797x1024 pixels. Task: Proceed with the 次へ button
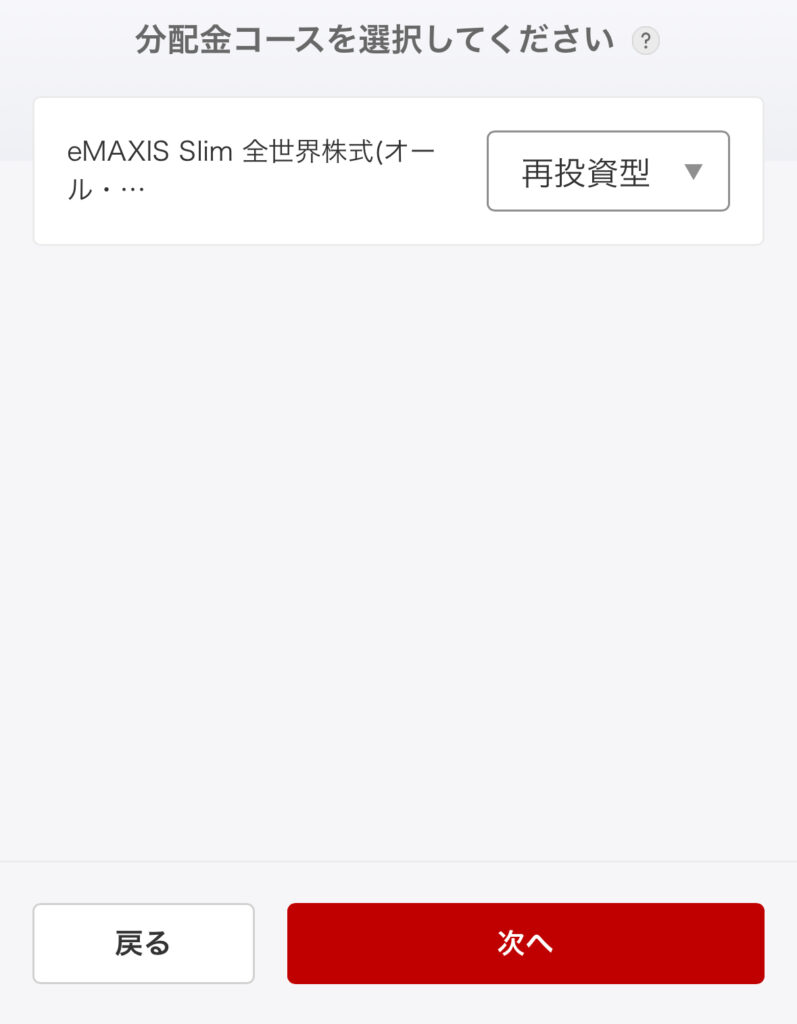(x=525, y=943)
